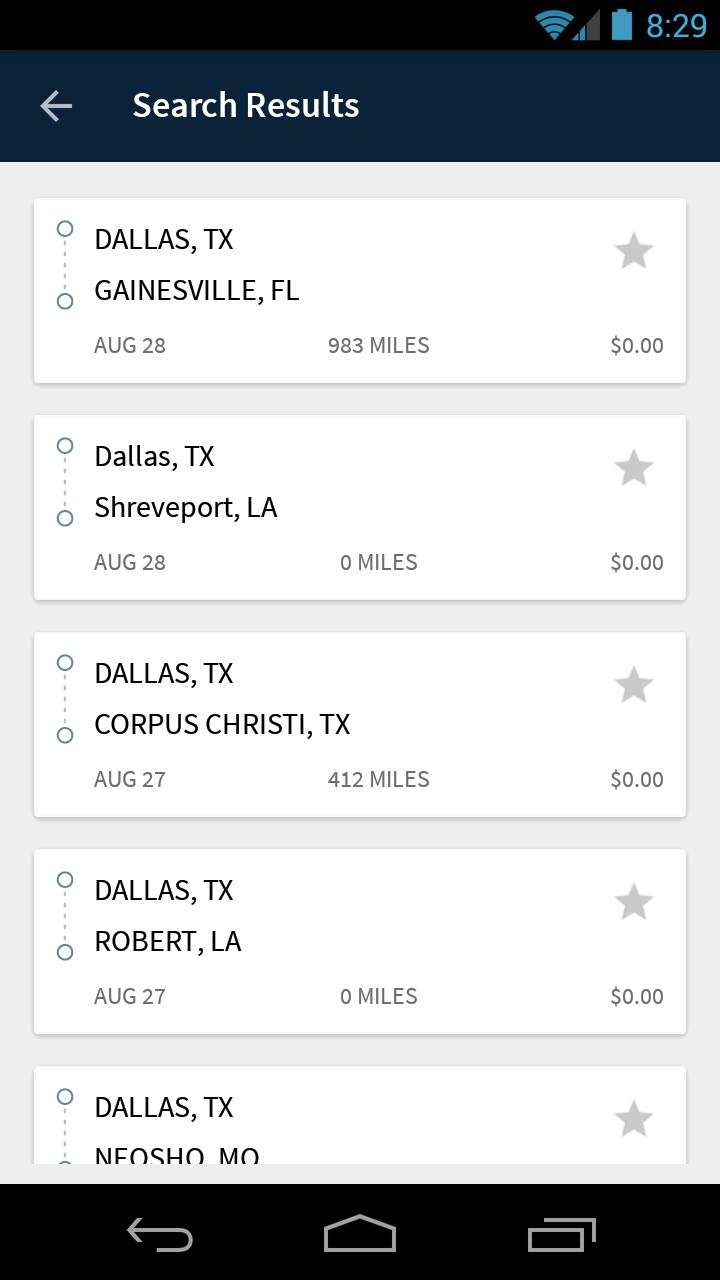
Task: Open the recent apps overview
Action: pyautogui.click(x=561, y=1234)
